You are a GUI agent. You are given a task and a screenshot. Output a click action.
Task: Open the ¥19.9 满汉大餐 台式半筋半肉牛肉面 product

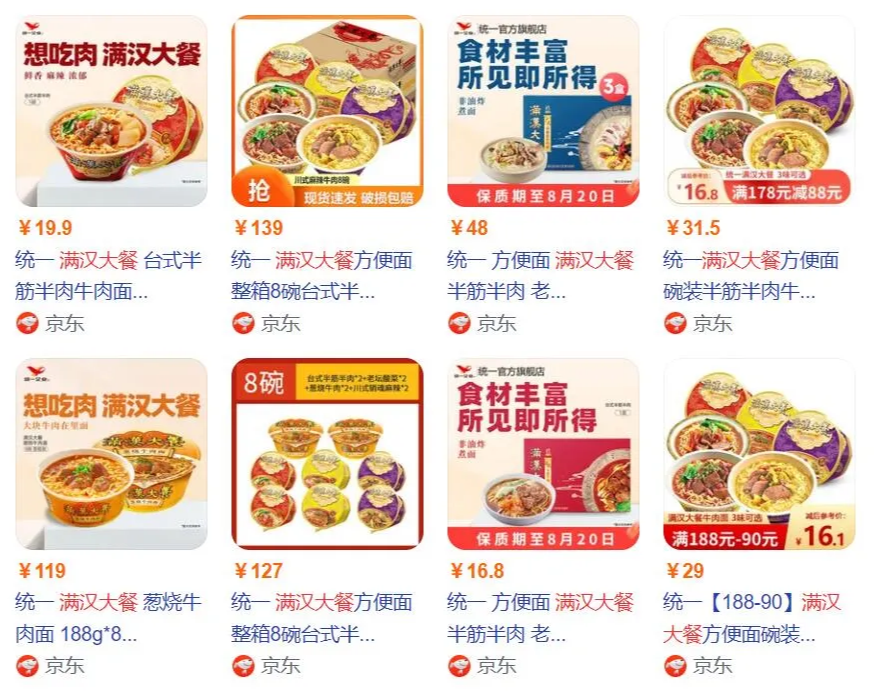click(x=110, y=275)
